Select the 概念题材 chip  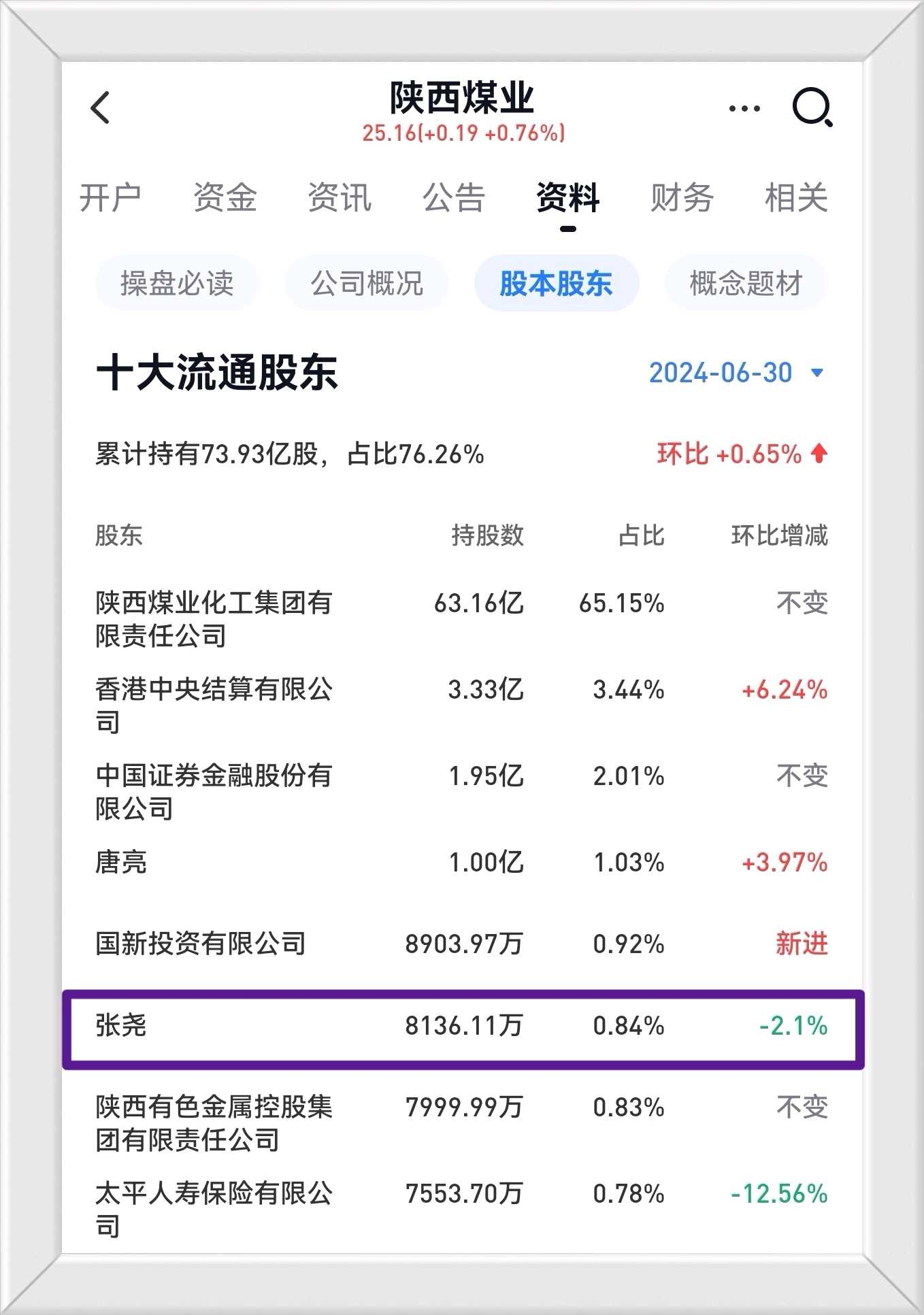746,283
